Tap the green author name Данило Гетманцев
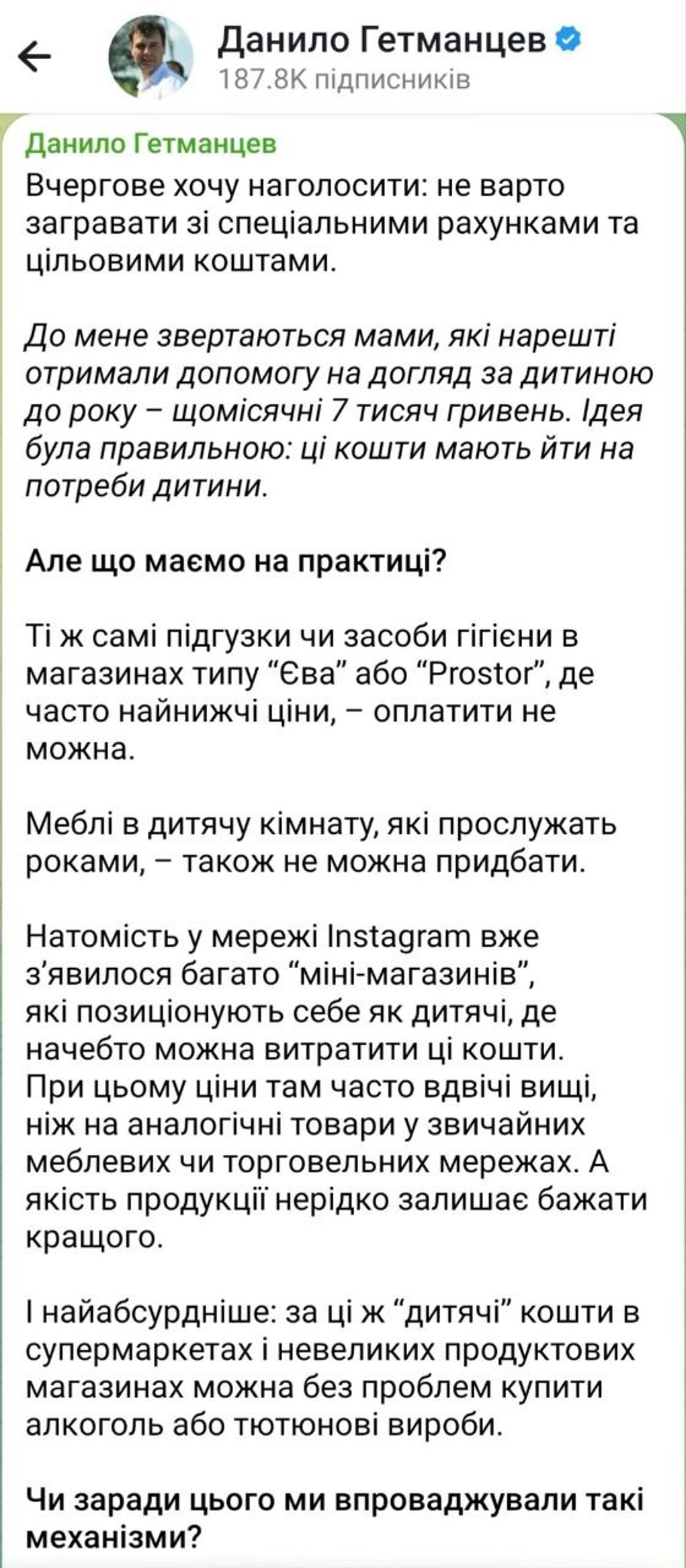The width and height of the screenshot is (686, 1568). [x=151, y=144]
